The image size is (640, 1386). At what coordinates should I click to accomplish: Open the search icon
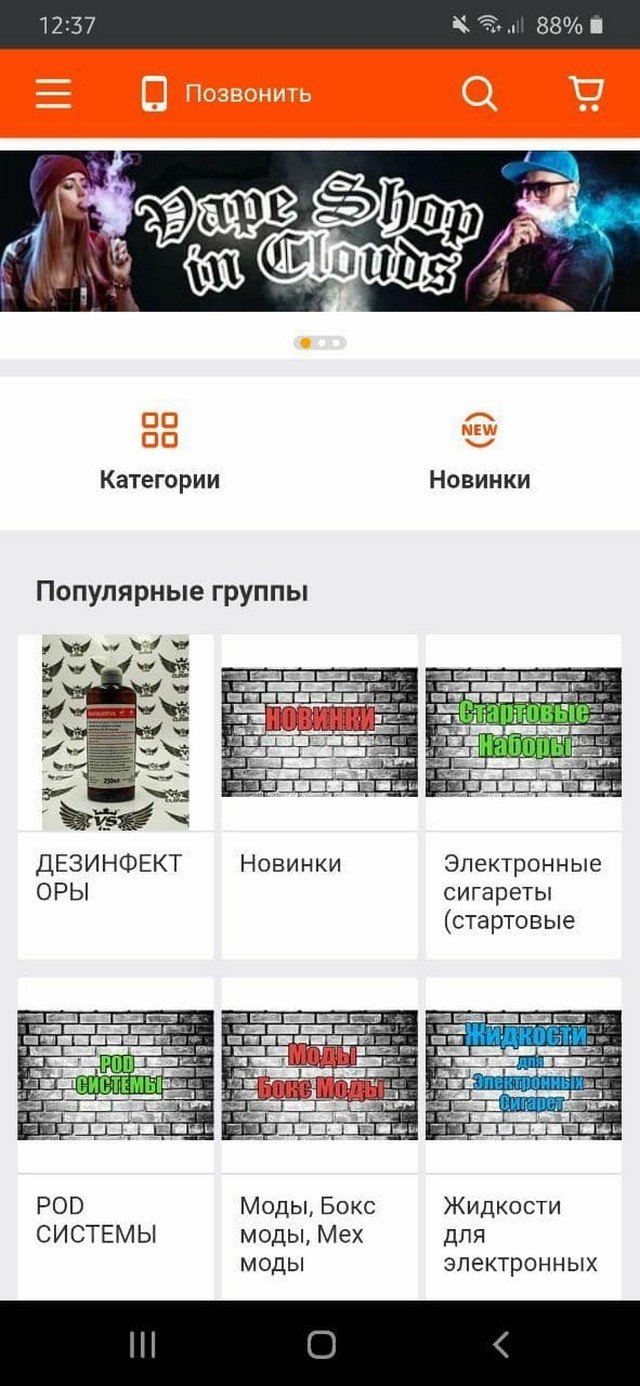[x=479, y=94]
